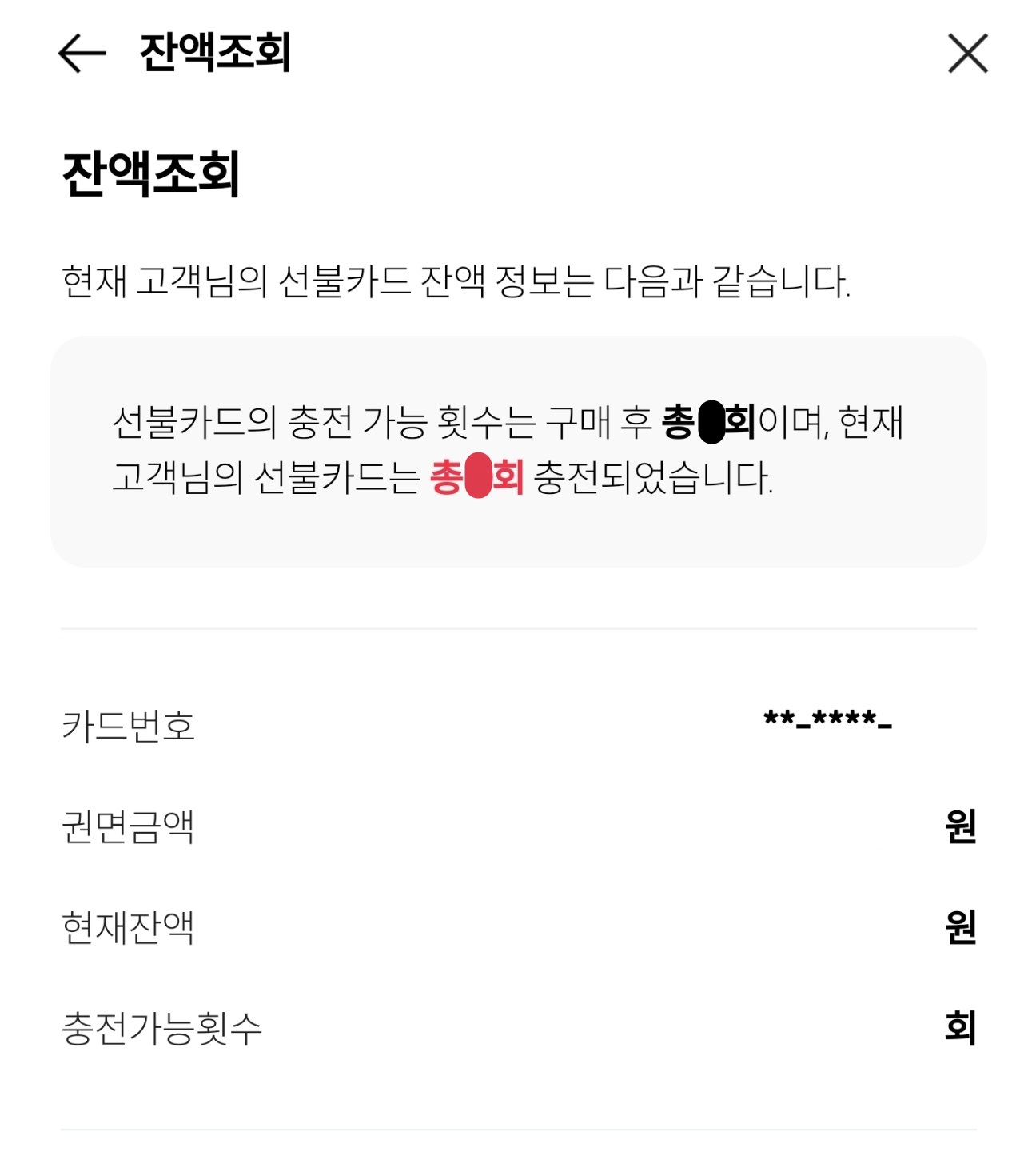Click the divider line below the info box
This screenshot has height=1155, width=1036.
tap(518, 629)
